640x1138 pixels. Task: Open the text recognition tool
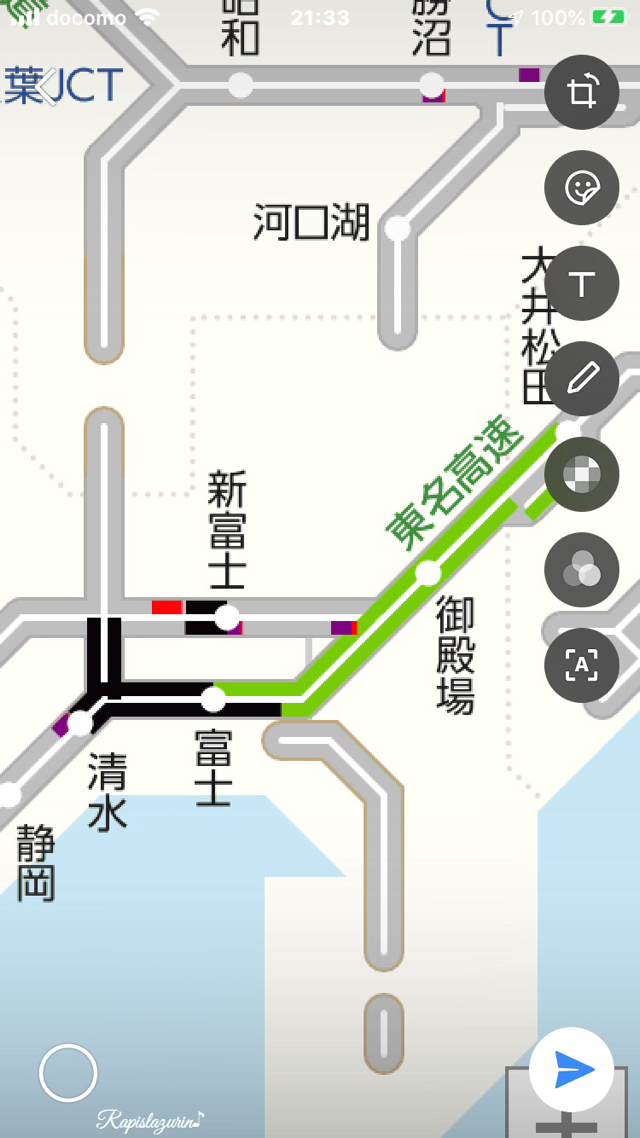pos(582,665)
